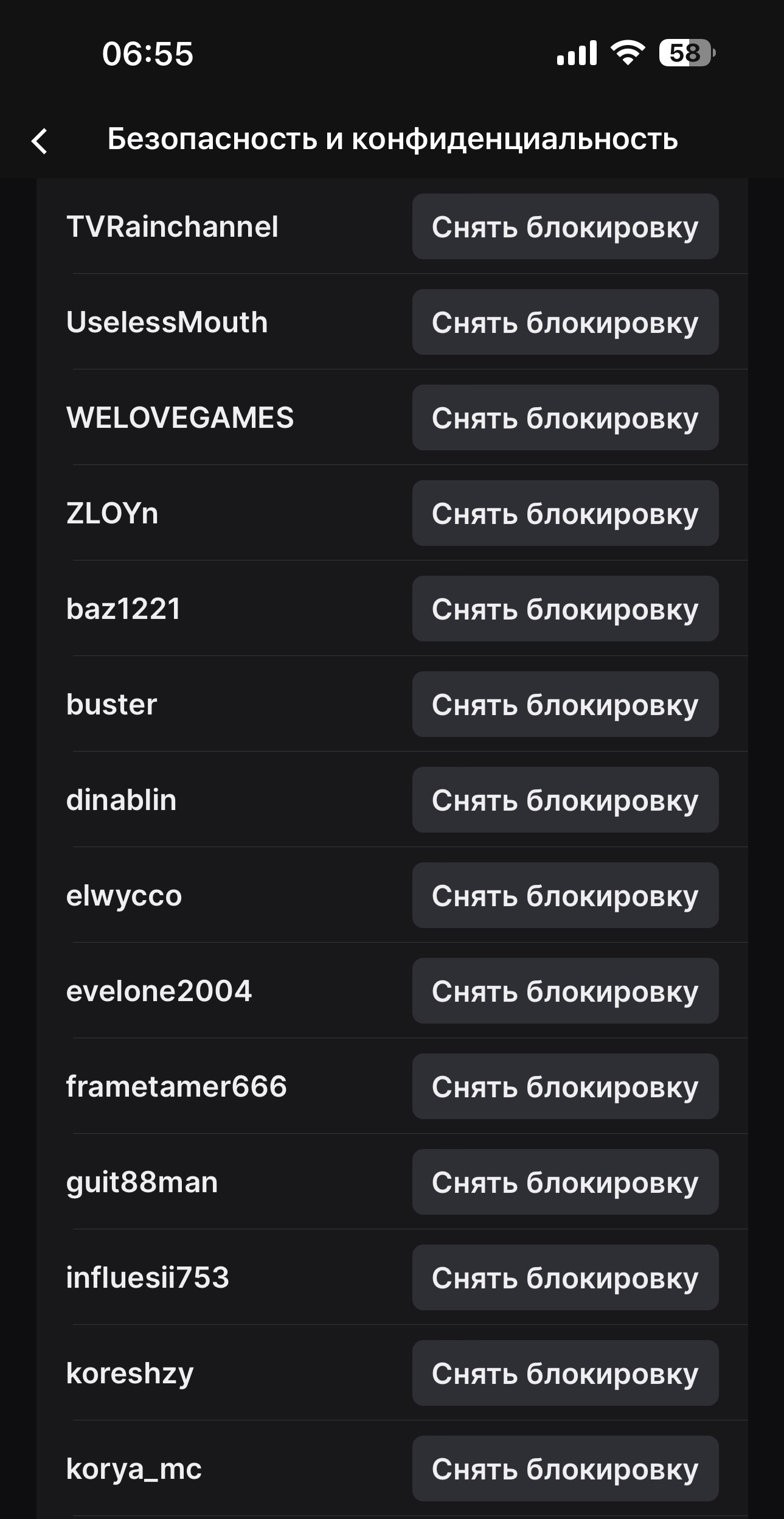Unblock UselessMouth

click(565, 322)
